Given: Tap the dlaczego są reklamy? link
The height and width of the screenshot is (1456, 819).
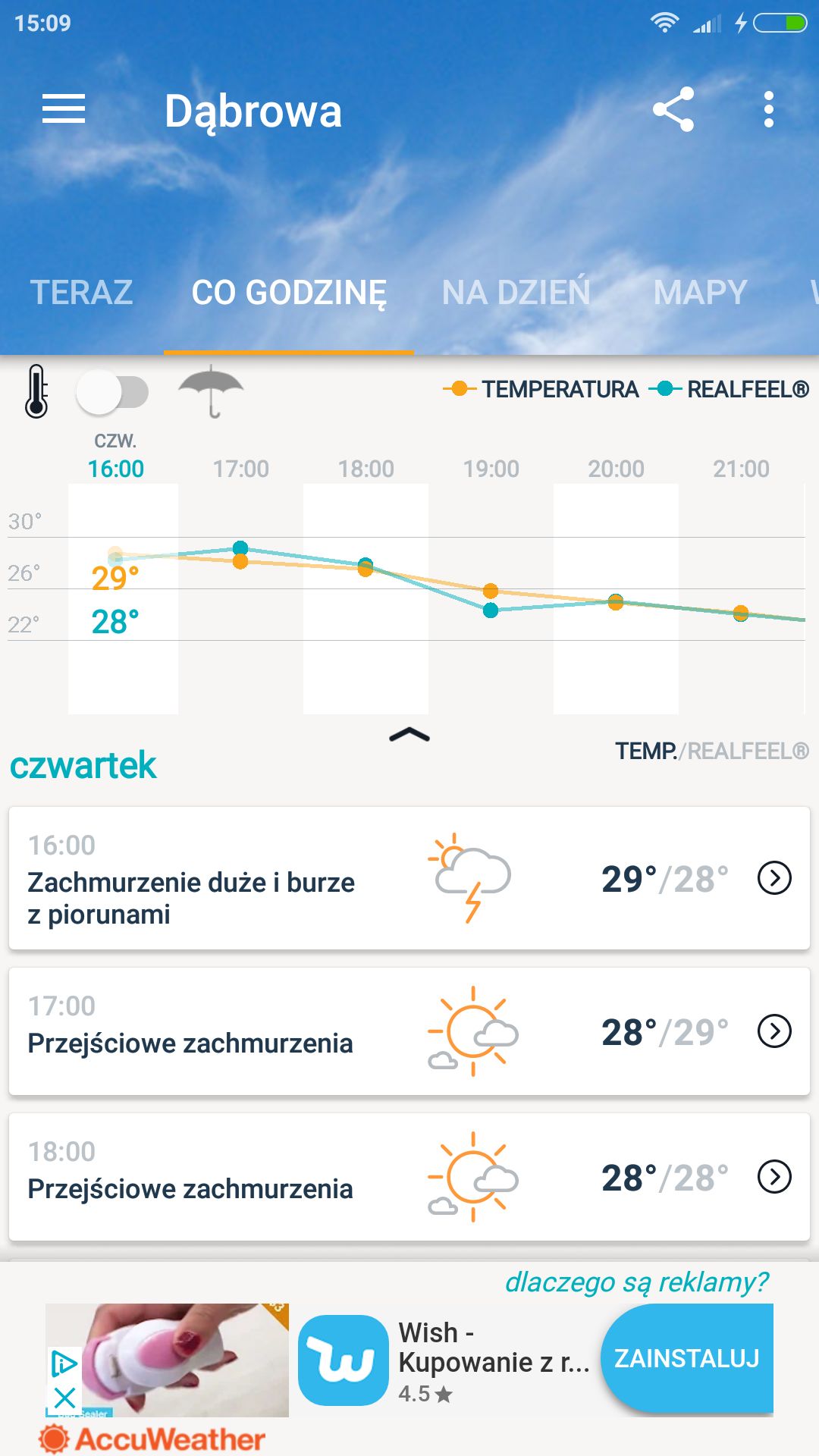Looking at the screenshot, I should tap(637, 1282).
